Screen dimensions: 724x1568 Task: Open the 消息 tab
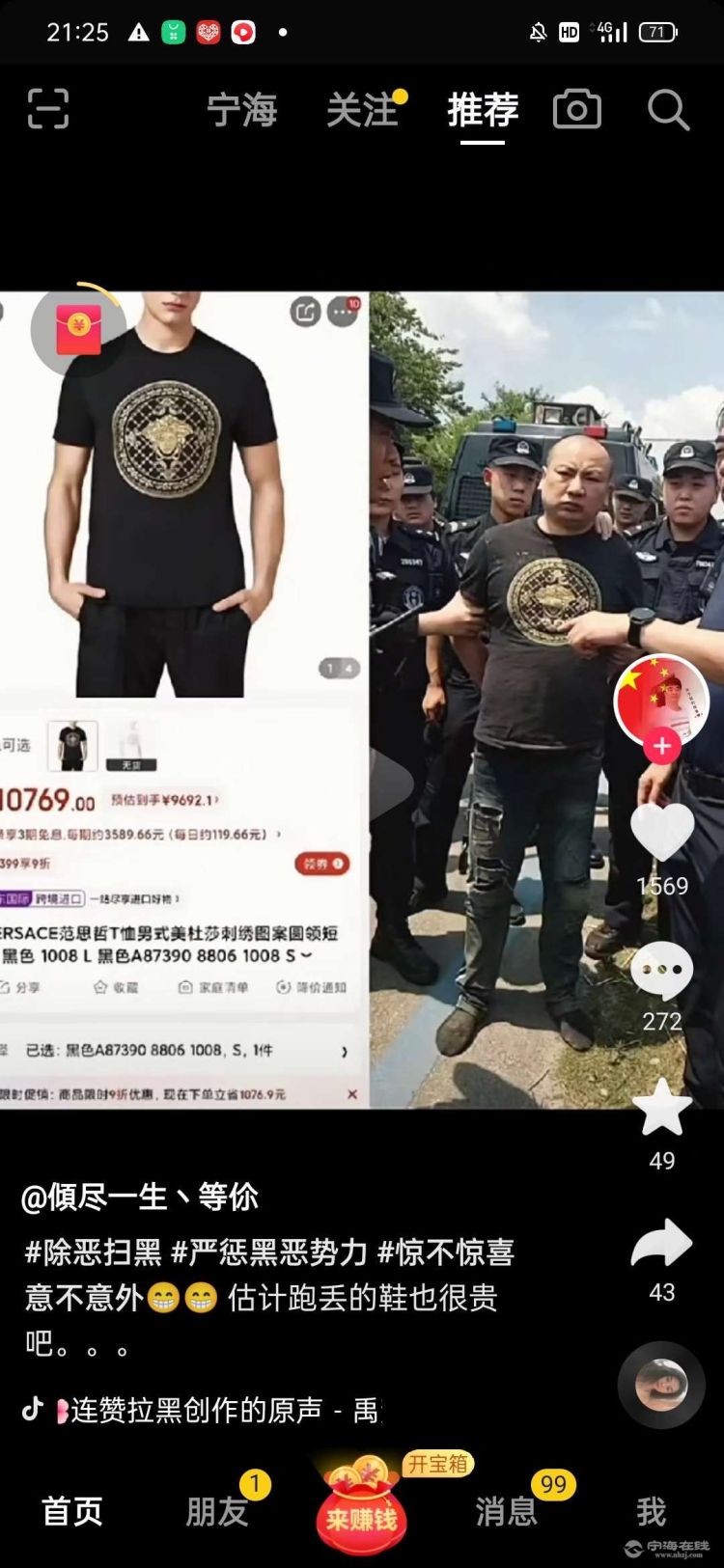click(x=506, y=1511)
